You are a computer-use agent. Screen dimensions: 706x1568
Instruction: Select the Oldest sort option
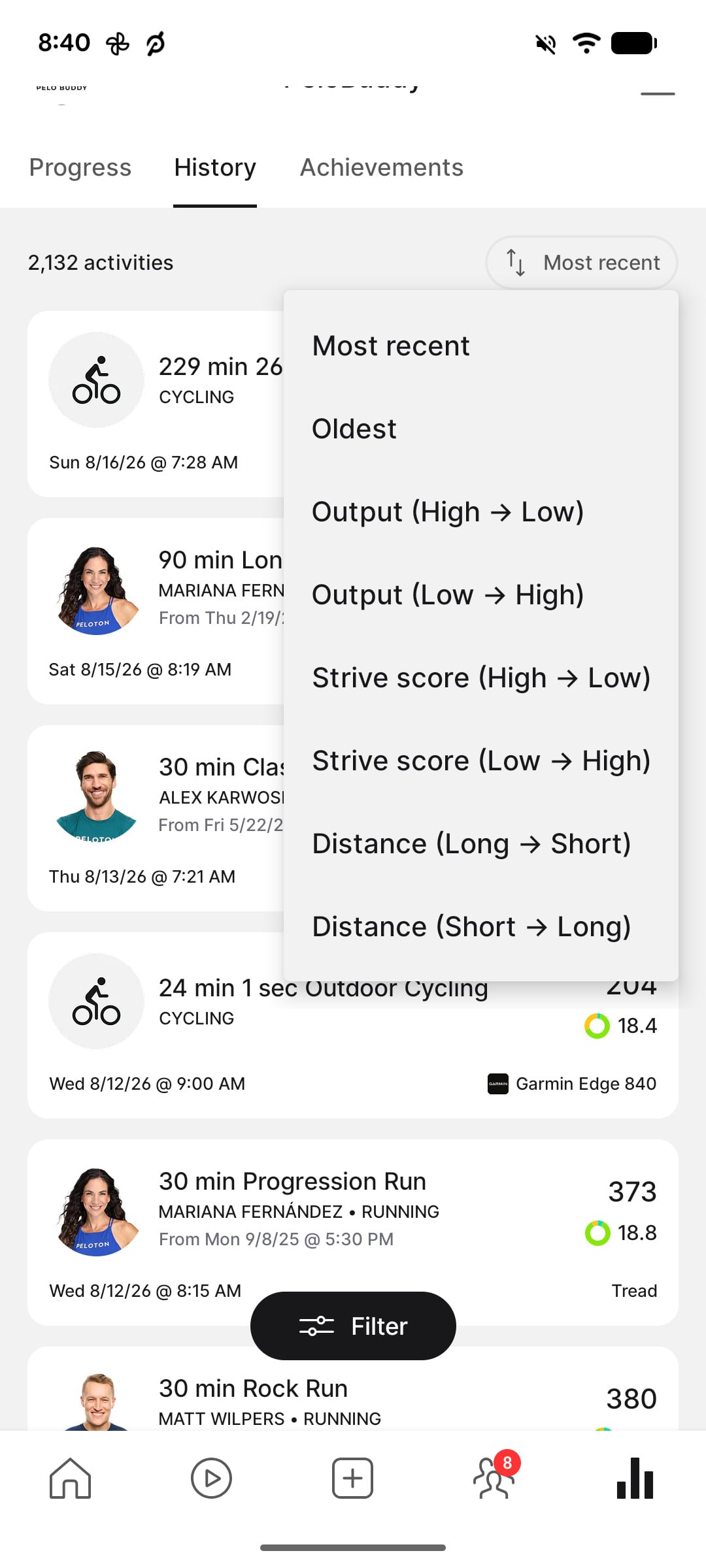481,429
